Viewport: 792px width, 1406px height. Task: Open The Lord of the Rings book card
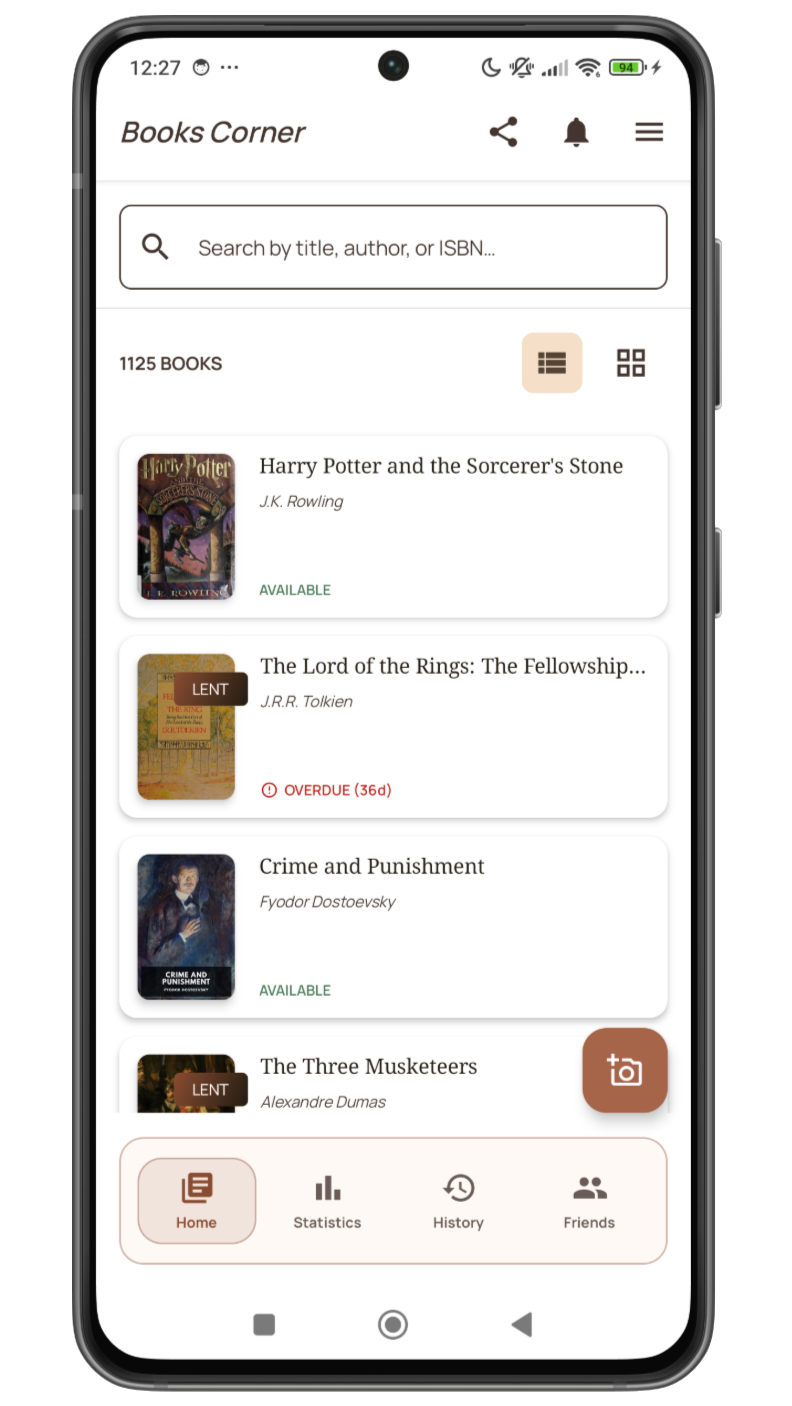(393, 726)
